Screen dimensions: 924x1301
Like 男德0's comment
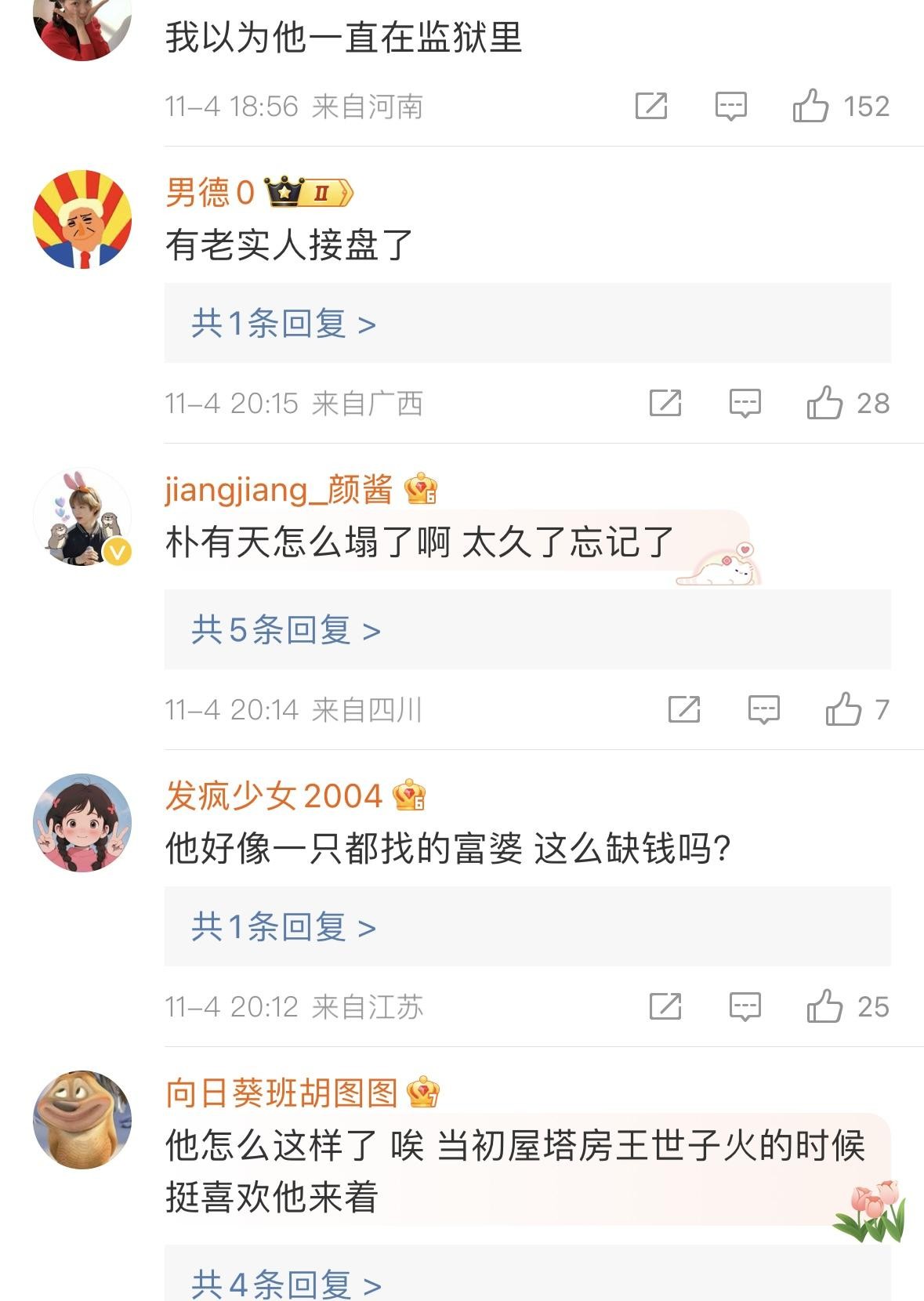click(825, 403)
